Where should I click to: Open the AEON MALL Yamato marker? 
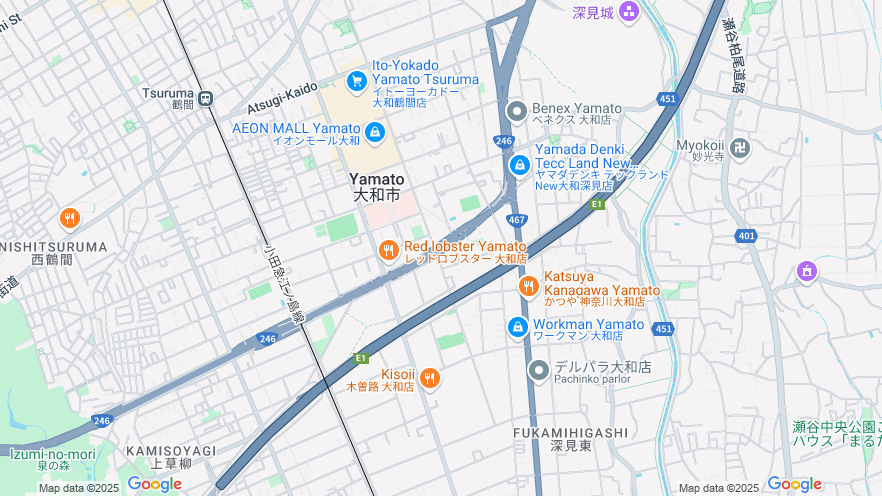[x=374, y=132]
